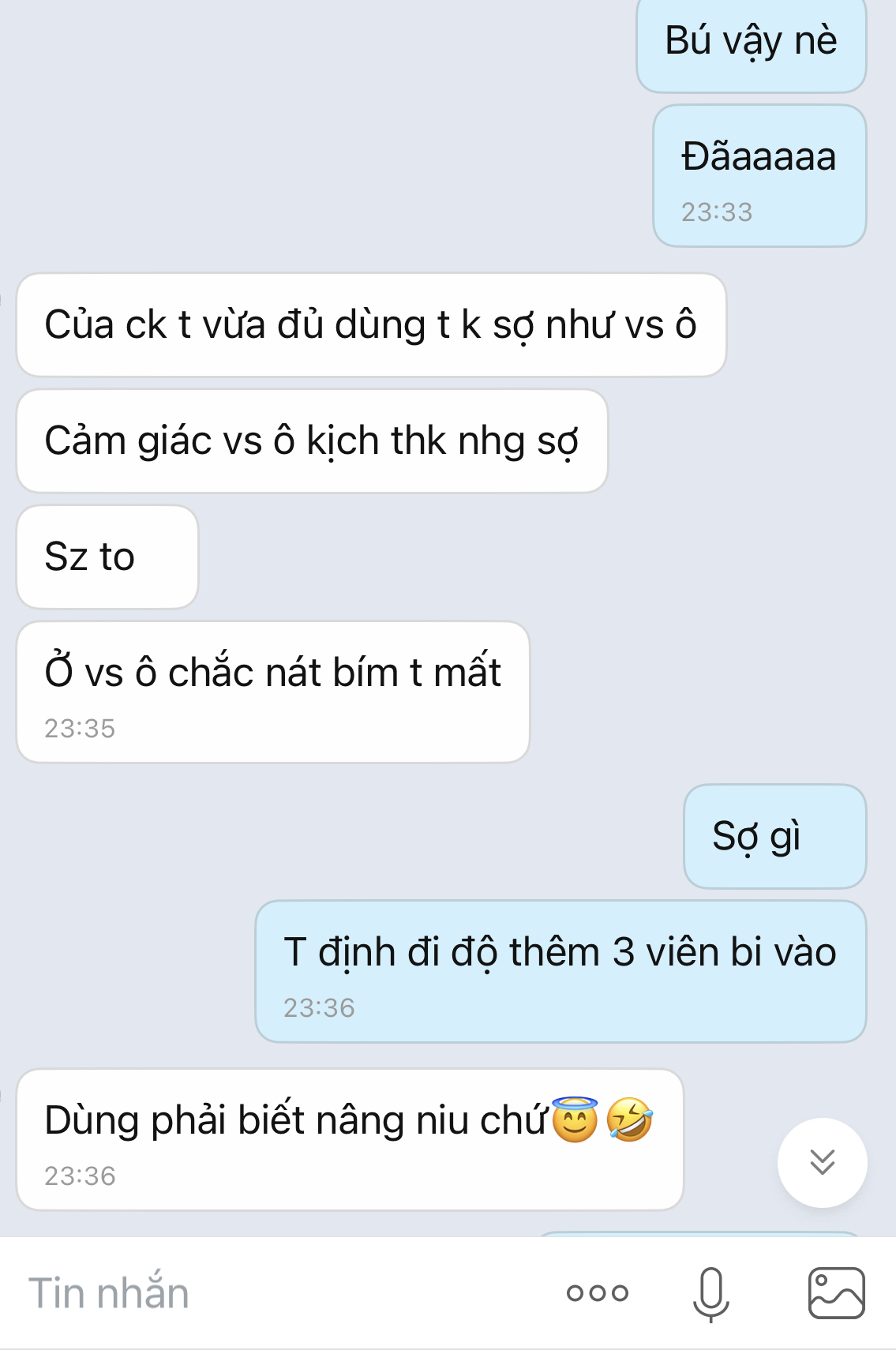The width and height of the screenshot is (896, 1350).
Task: Record a voice message with microphone
Action: pyautogui.click(x=710, y=1293)
